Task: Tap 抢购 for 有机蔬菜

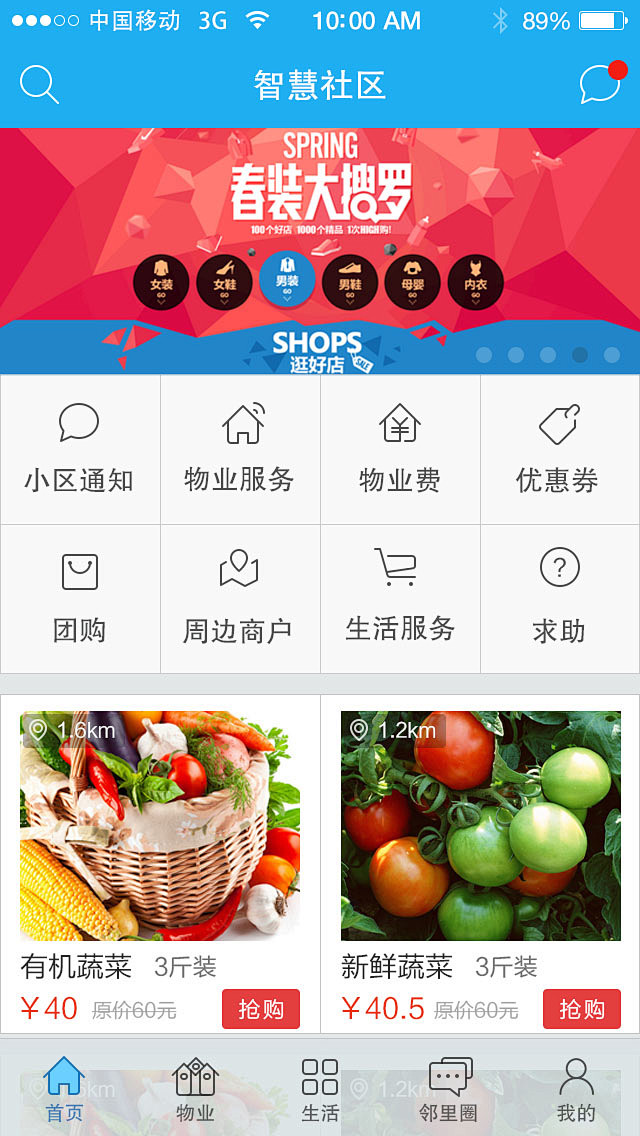Action: [x=261, y=1009]
